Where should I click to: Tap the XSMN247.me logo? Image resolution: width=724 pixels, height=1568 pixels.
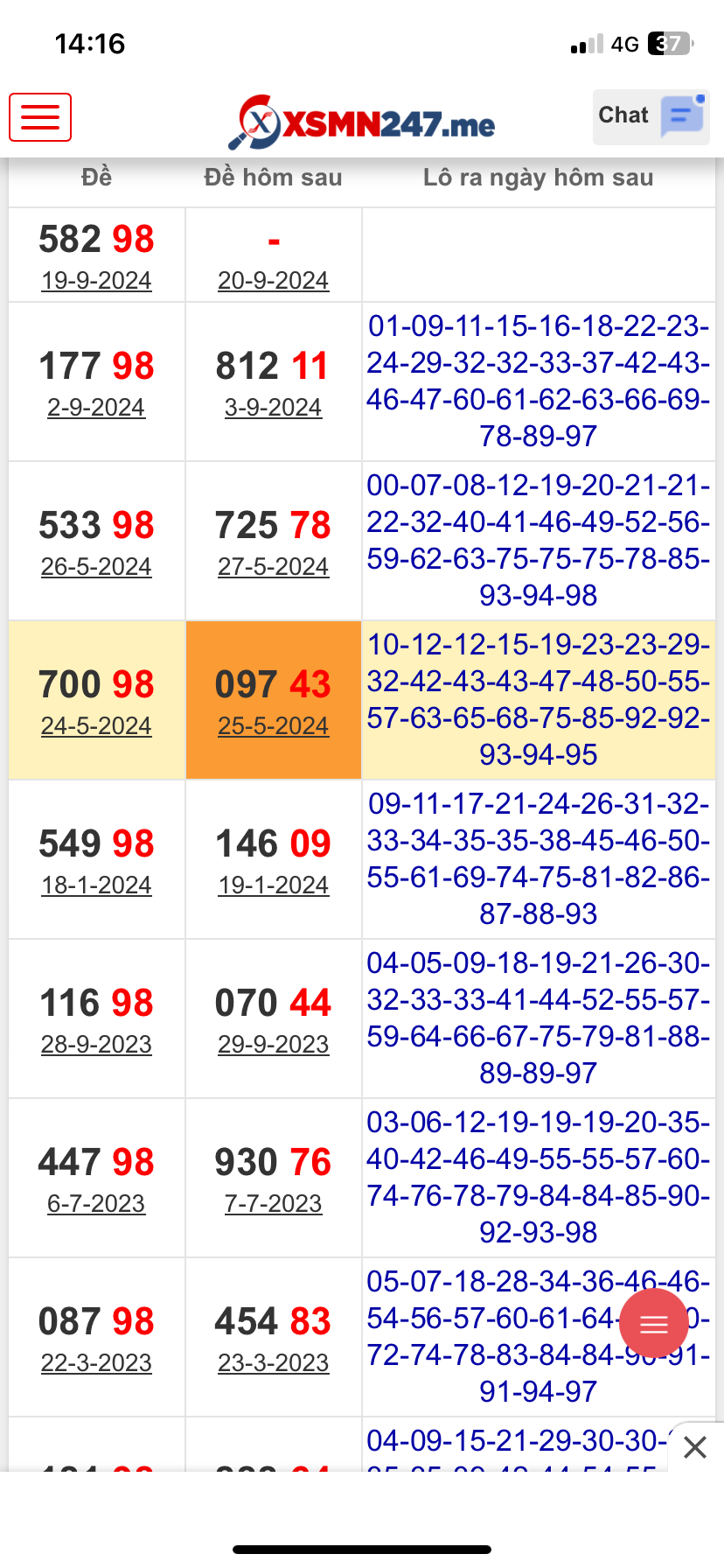pos(362,123)
